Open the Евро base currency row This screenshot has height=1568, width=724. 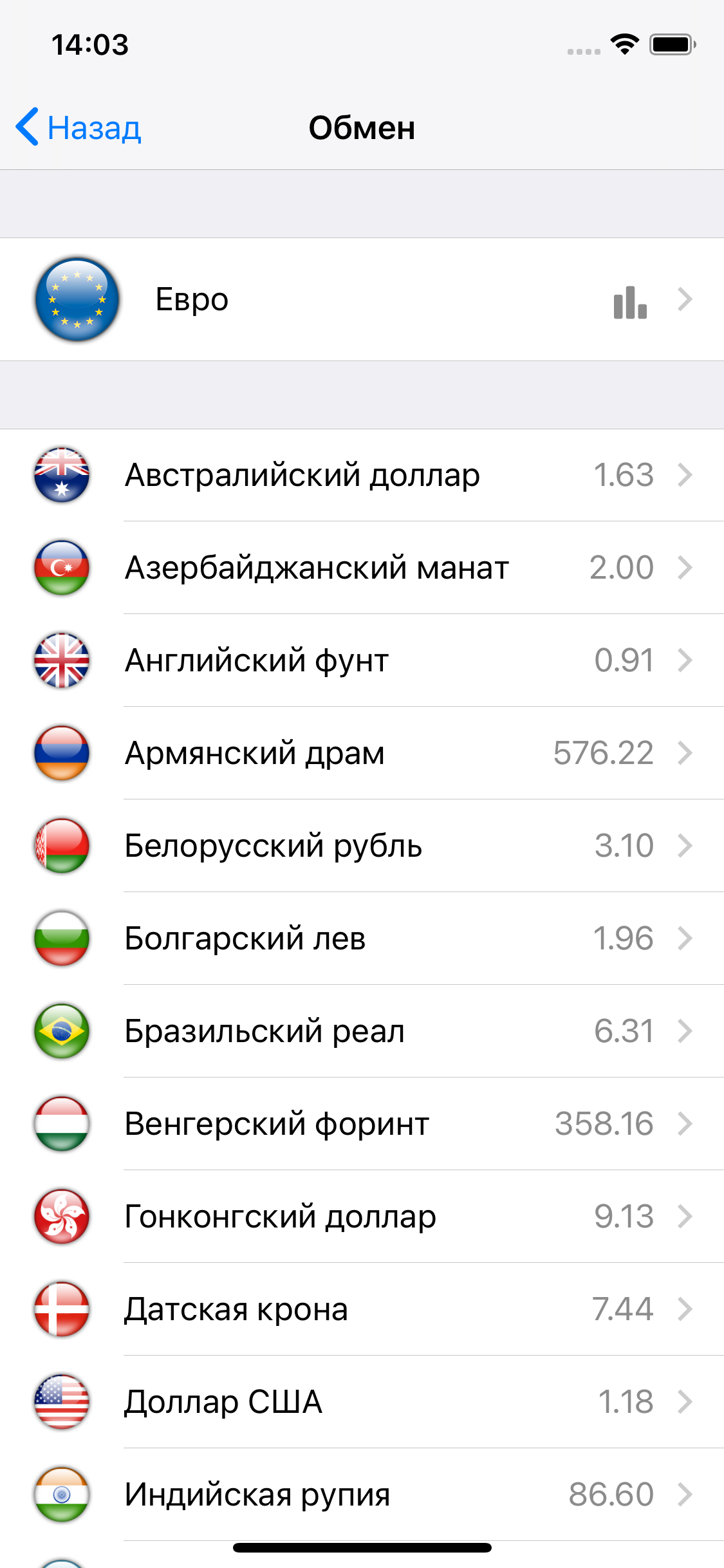(x=362, y=299)
